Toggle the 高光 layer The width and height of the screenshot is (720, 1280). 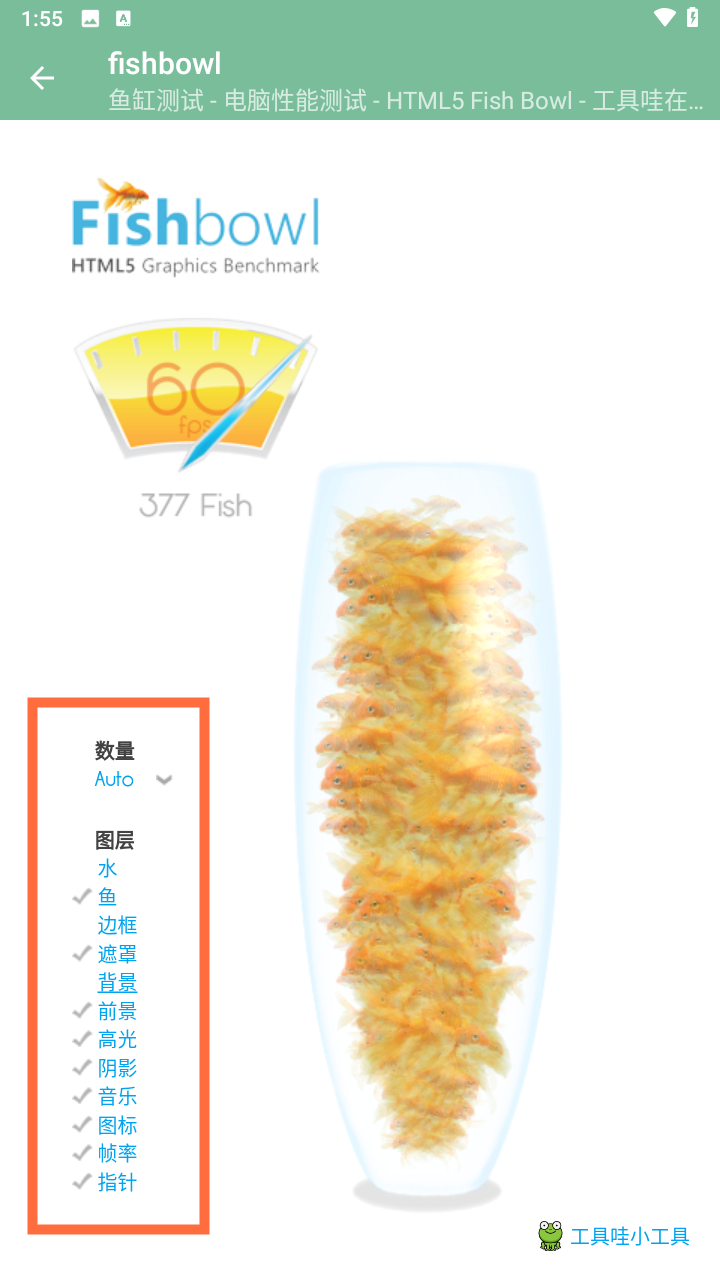(117, 1039)
